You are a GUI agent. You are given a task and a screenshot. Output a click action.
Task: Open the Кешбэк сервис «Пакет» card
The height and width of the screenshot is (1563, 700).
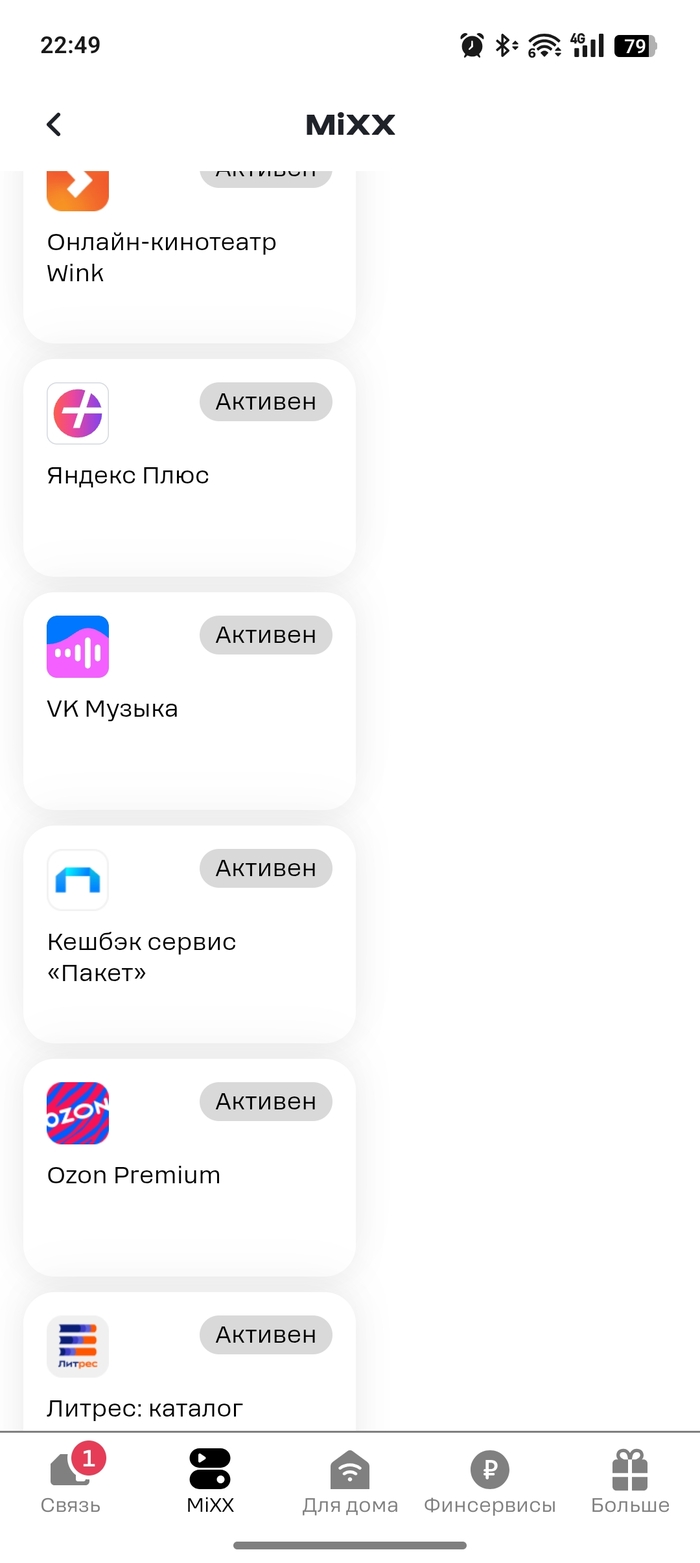pos(189,934)
